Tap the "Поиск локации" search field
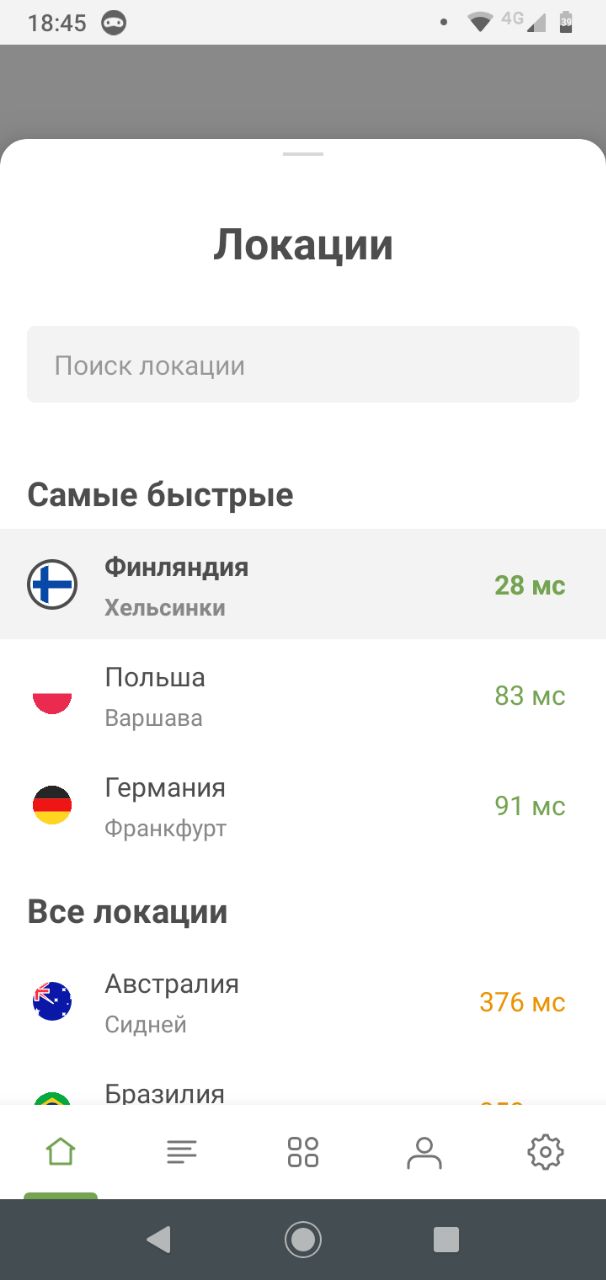This screenshot has height=1280, width=606. pyautogui.click(x=303, y=365)
